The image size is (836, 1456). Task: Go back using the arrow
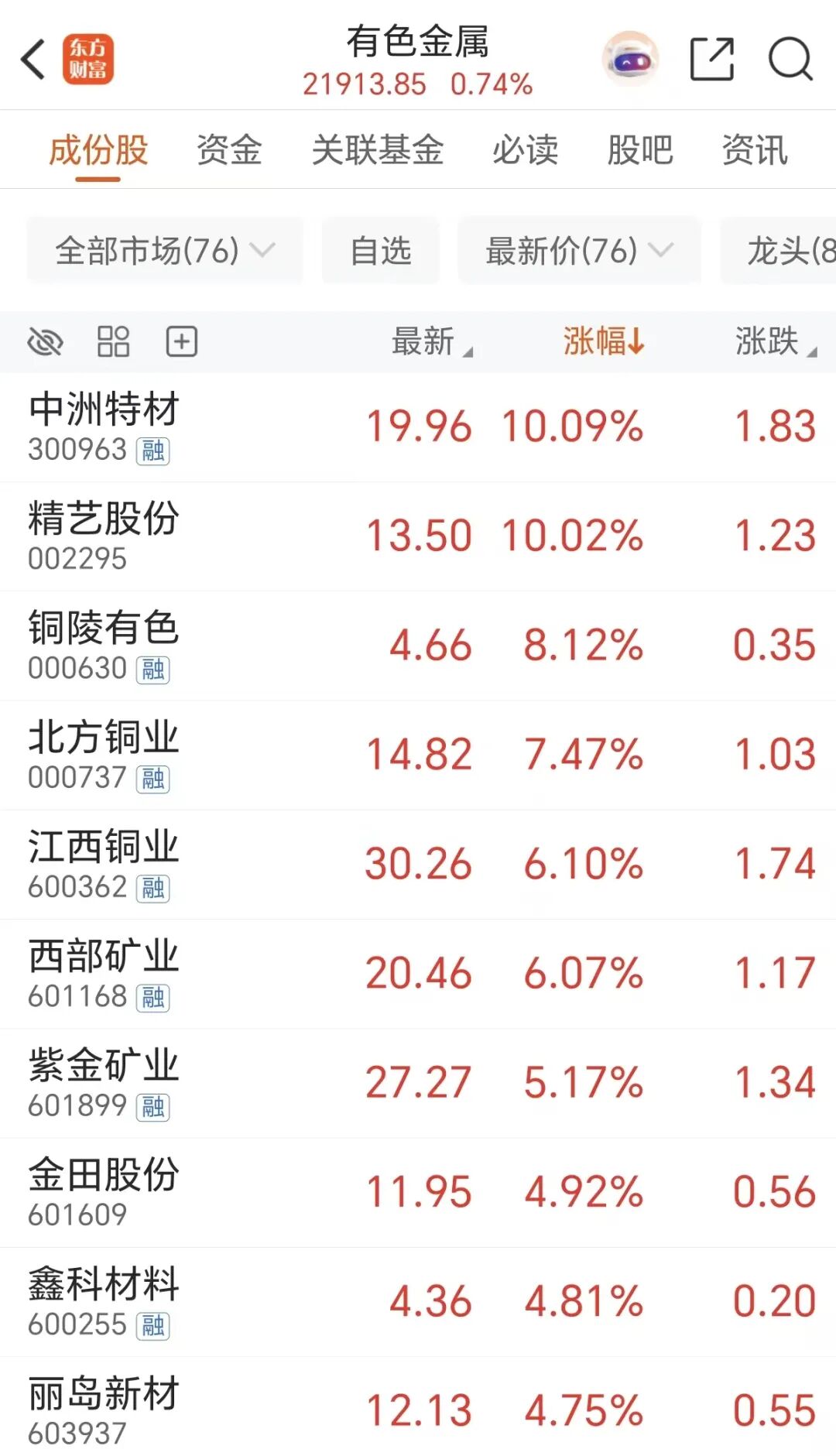[x=33, y=60]
